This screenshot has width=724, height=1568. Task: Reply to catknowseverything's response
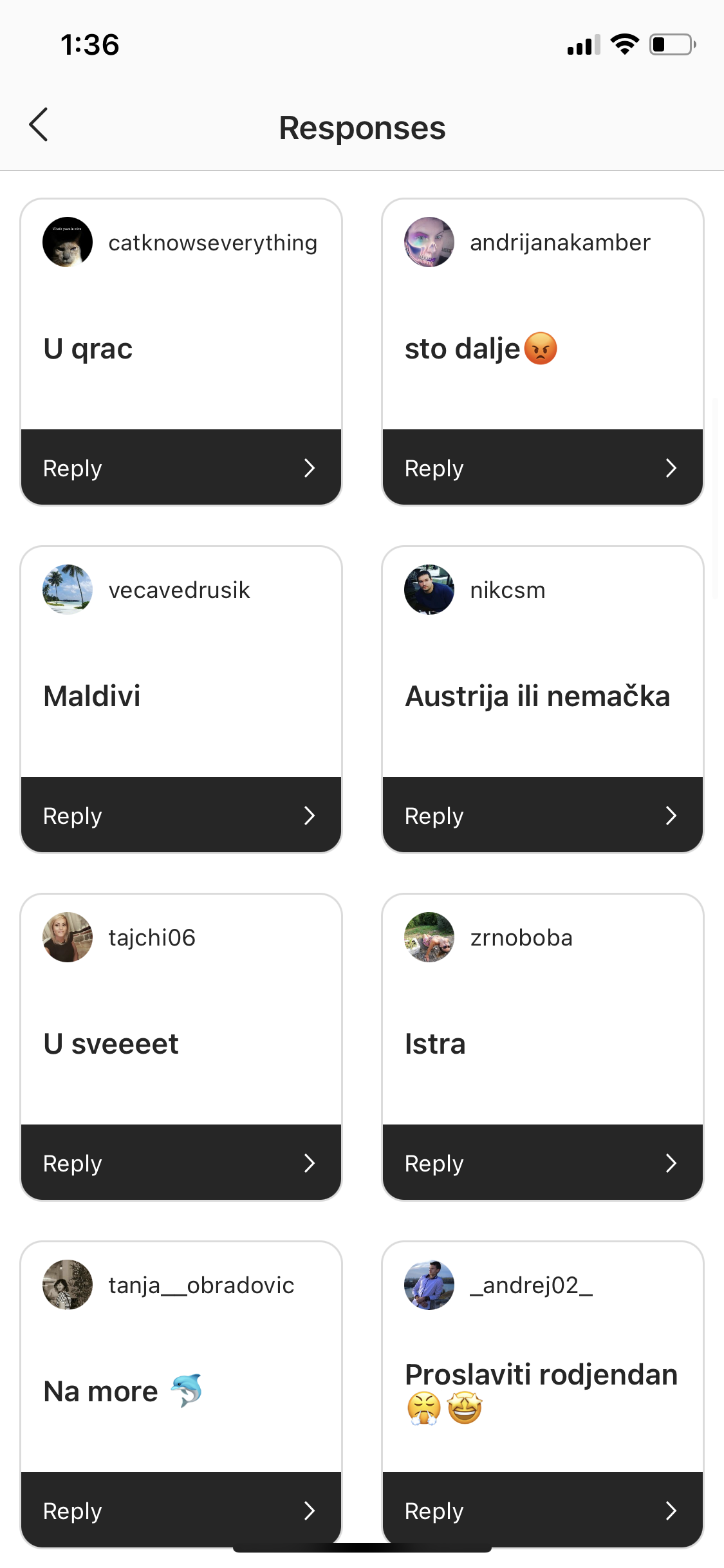click(181, 468)
